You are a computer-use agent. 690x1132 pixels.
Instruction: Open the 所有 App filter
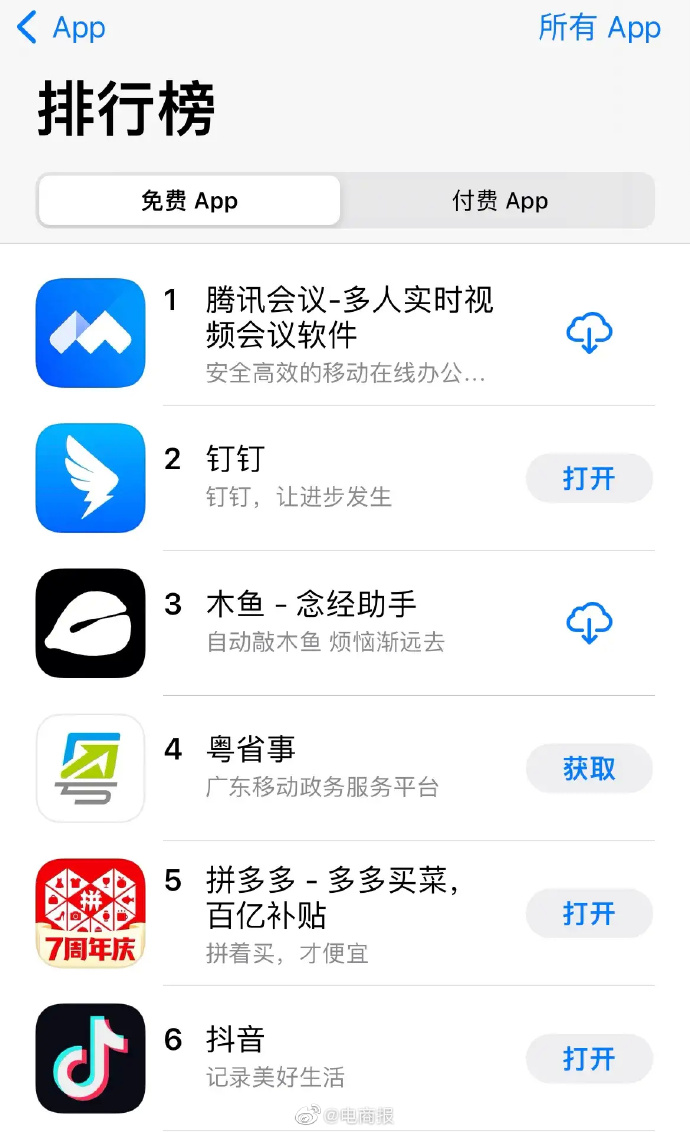coord(599,28)
